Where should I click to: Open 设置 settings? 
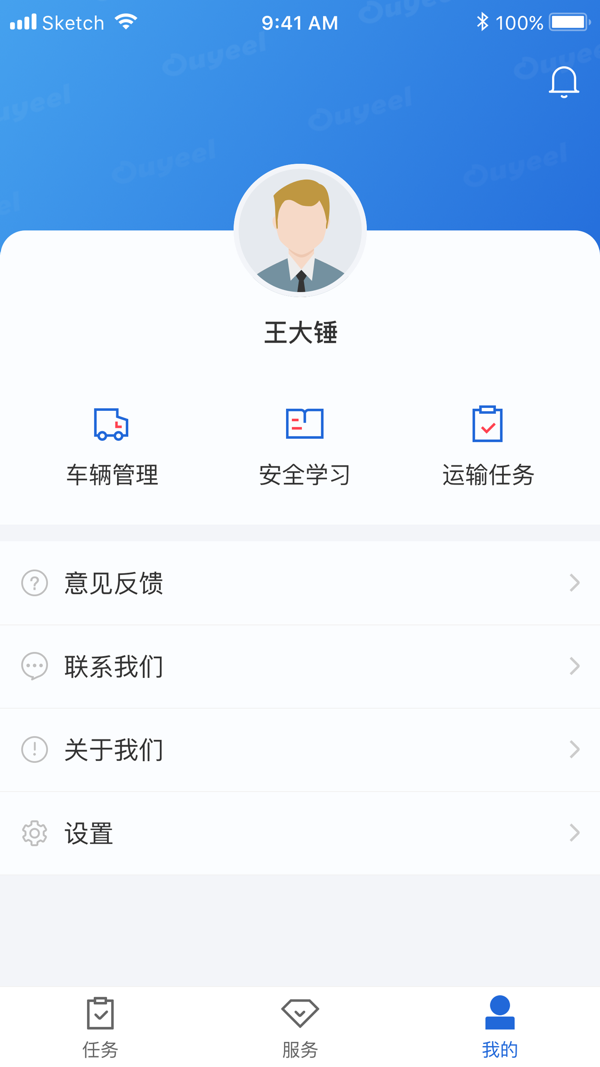point(300,833)
